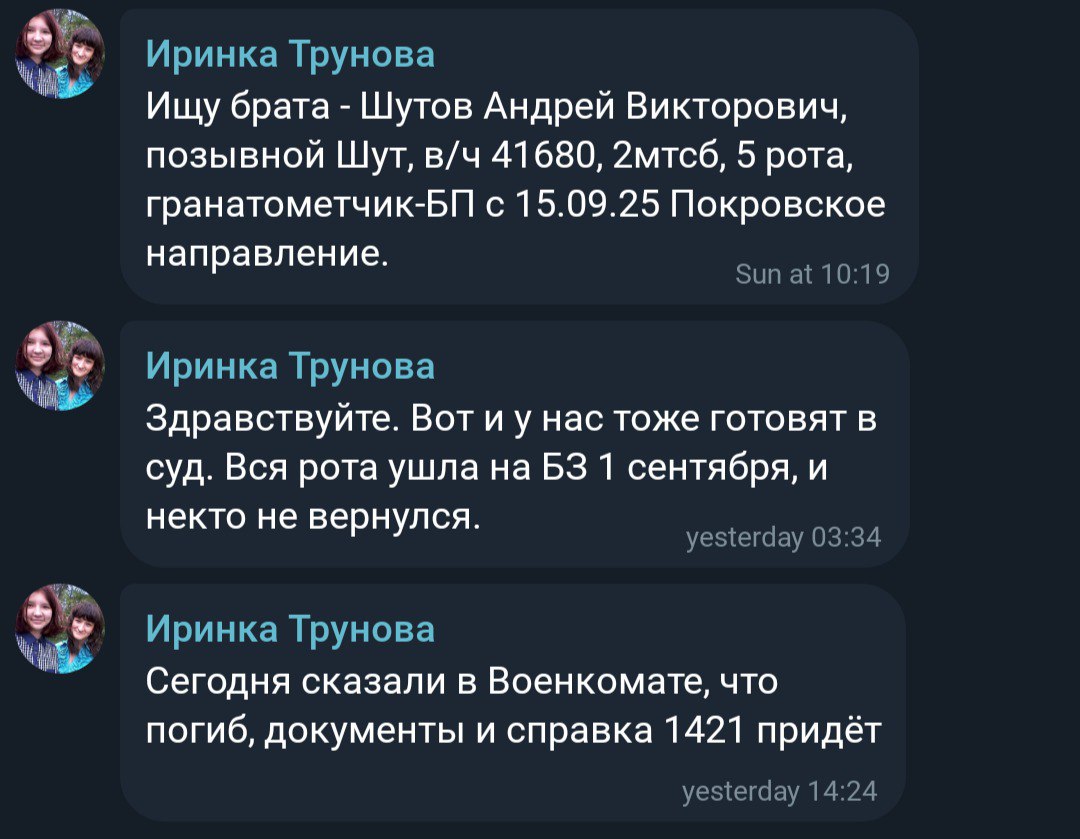Open the avatar beside the "Сегодня сказали" message
The height and width of the screenshot is (839, 1080).
pos(60,628)
